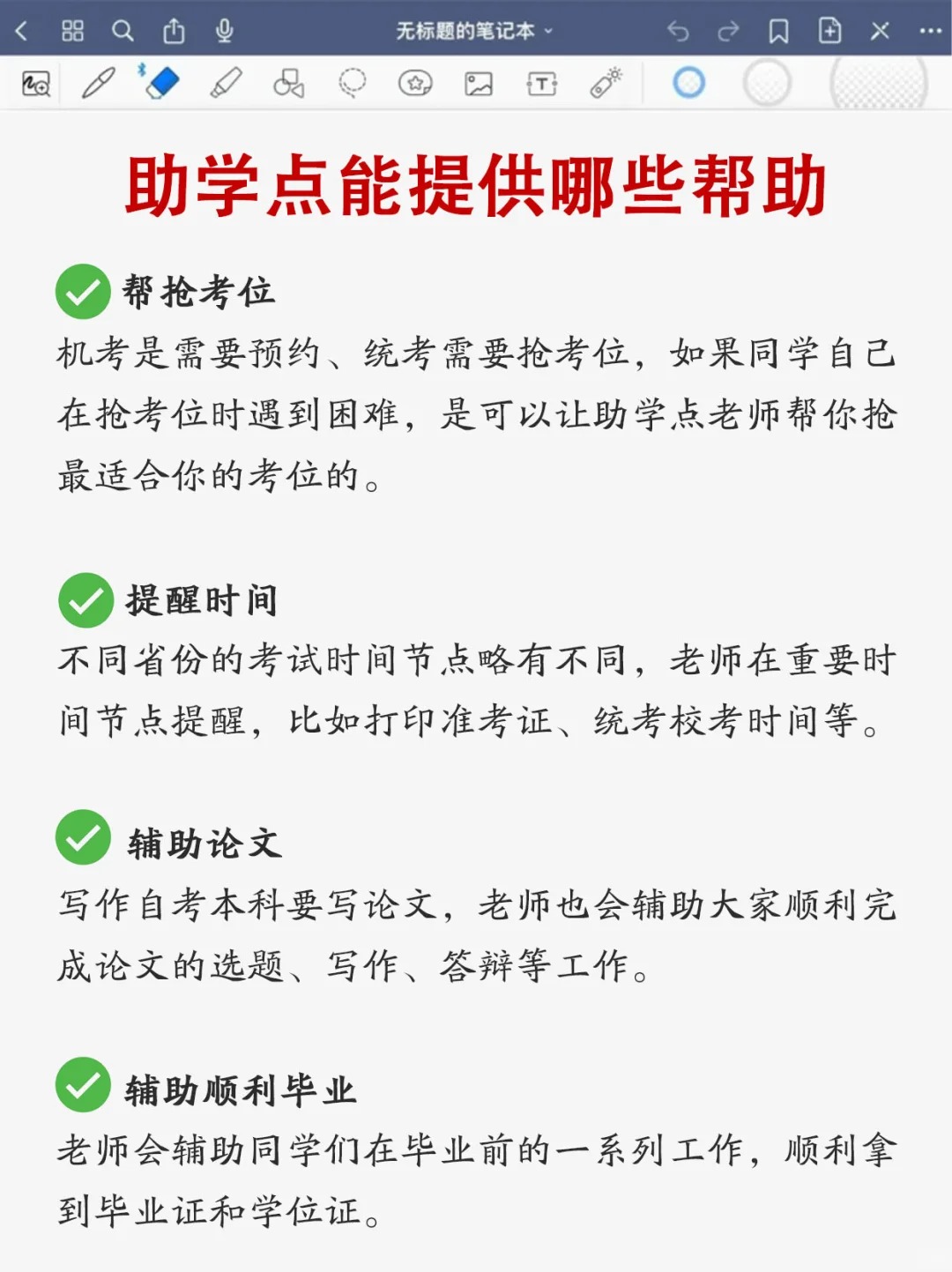The width and height of the screenshot is (952, 1272).
Task: Activate the Laser pointer tool
Action: tap(604, 84)
